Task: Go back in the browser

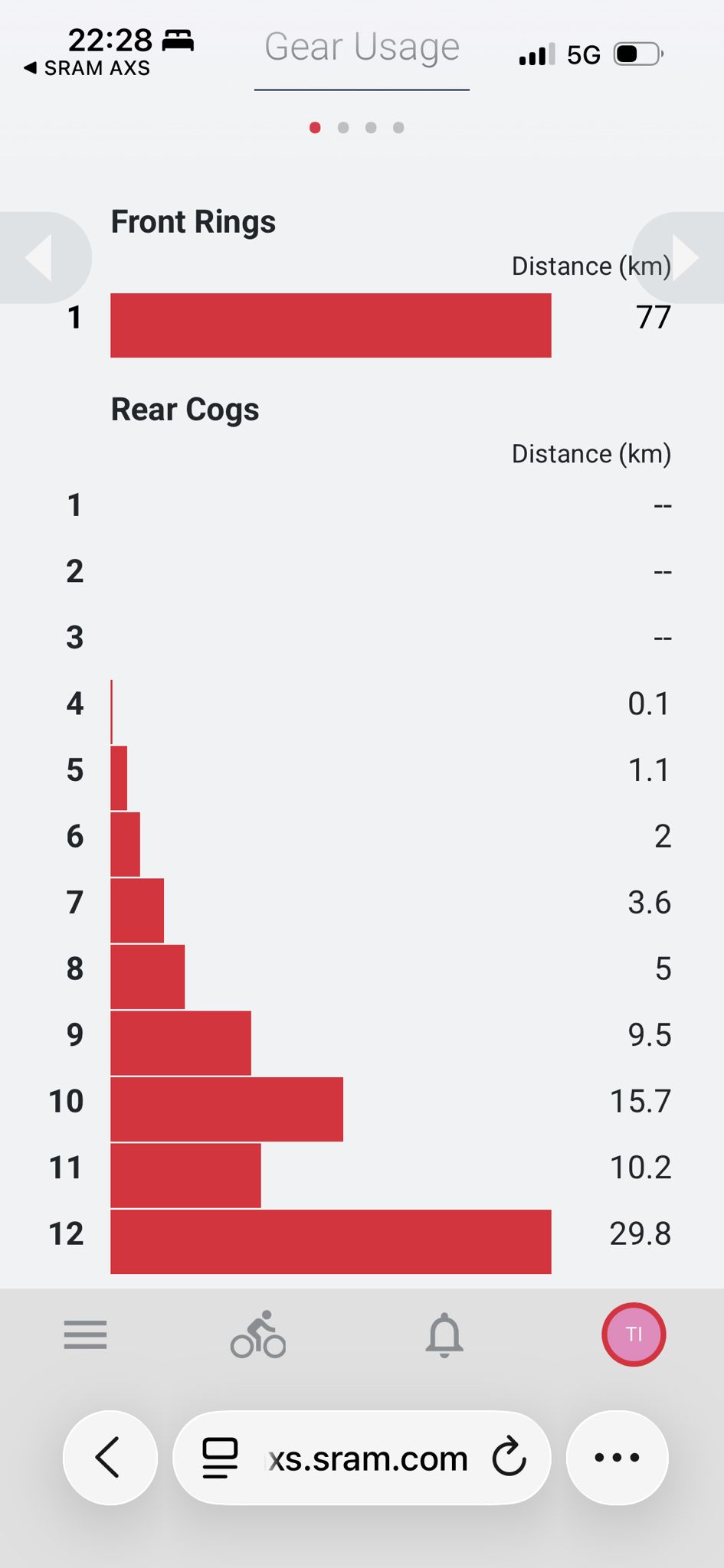Action: tap(110, 1457)
